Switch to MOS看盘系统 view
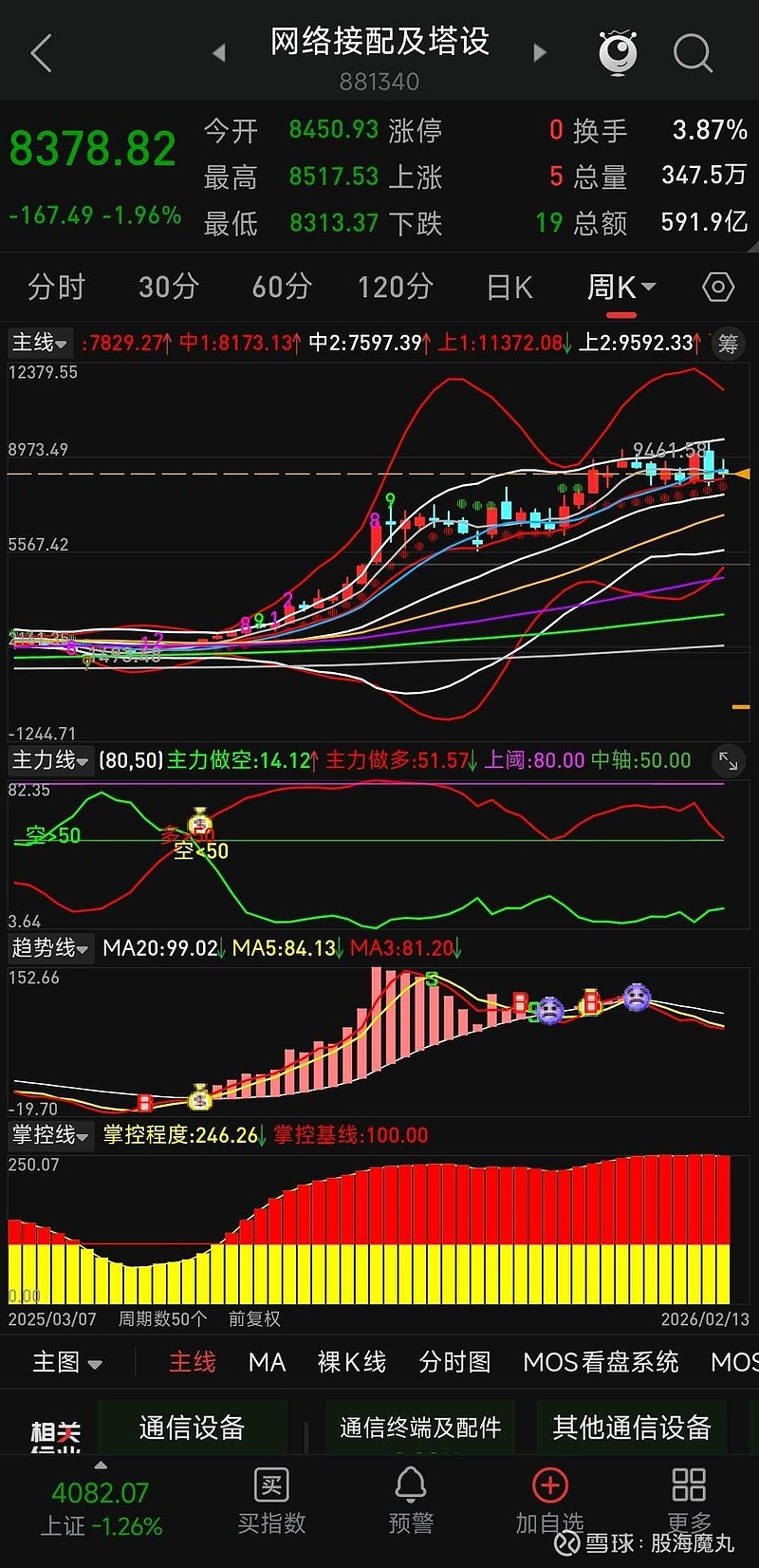 [x=601, y=1361]
